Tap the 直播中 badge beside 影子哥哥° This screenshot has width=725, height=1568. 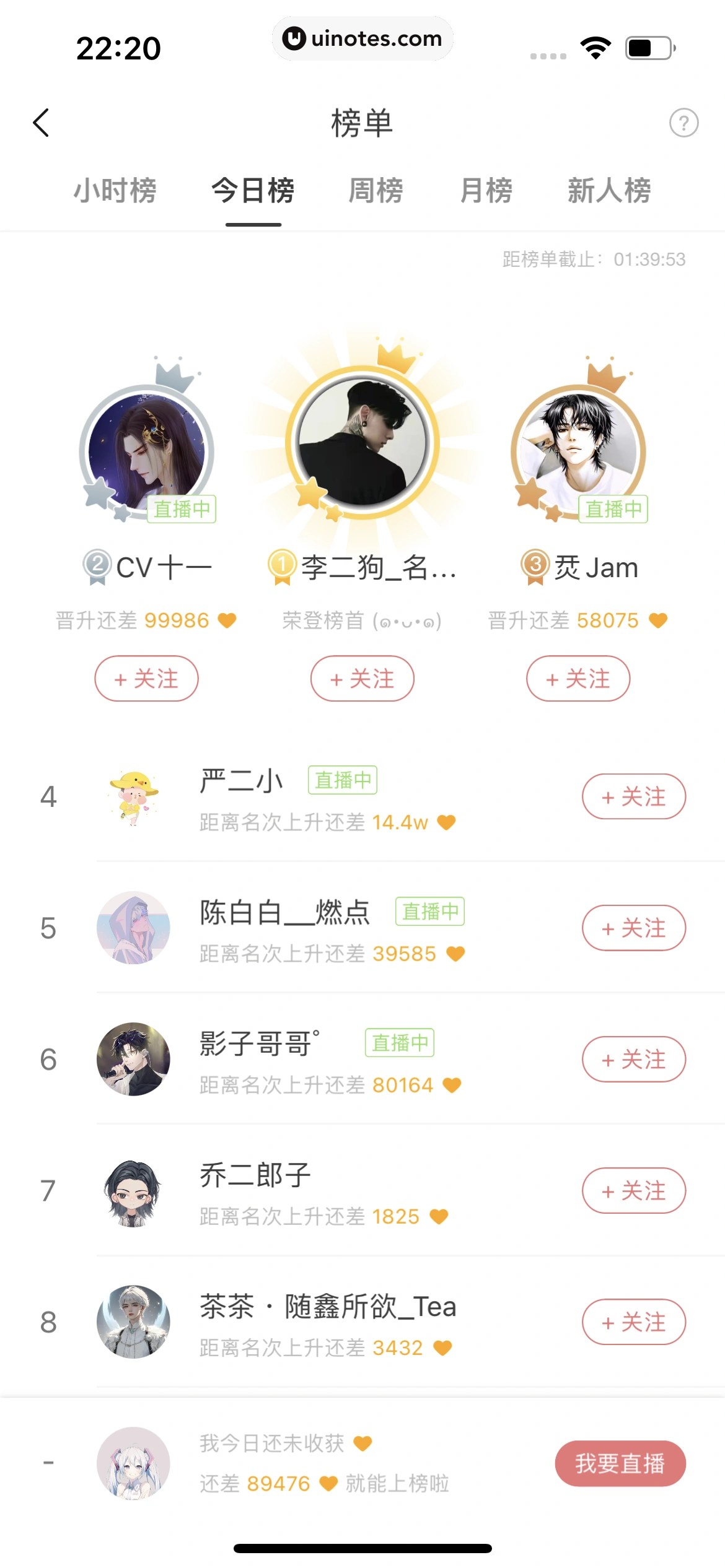400,1043
